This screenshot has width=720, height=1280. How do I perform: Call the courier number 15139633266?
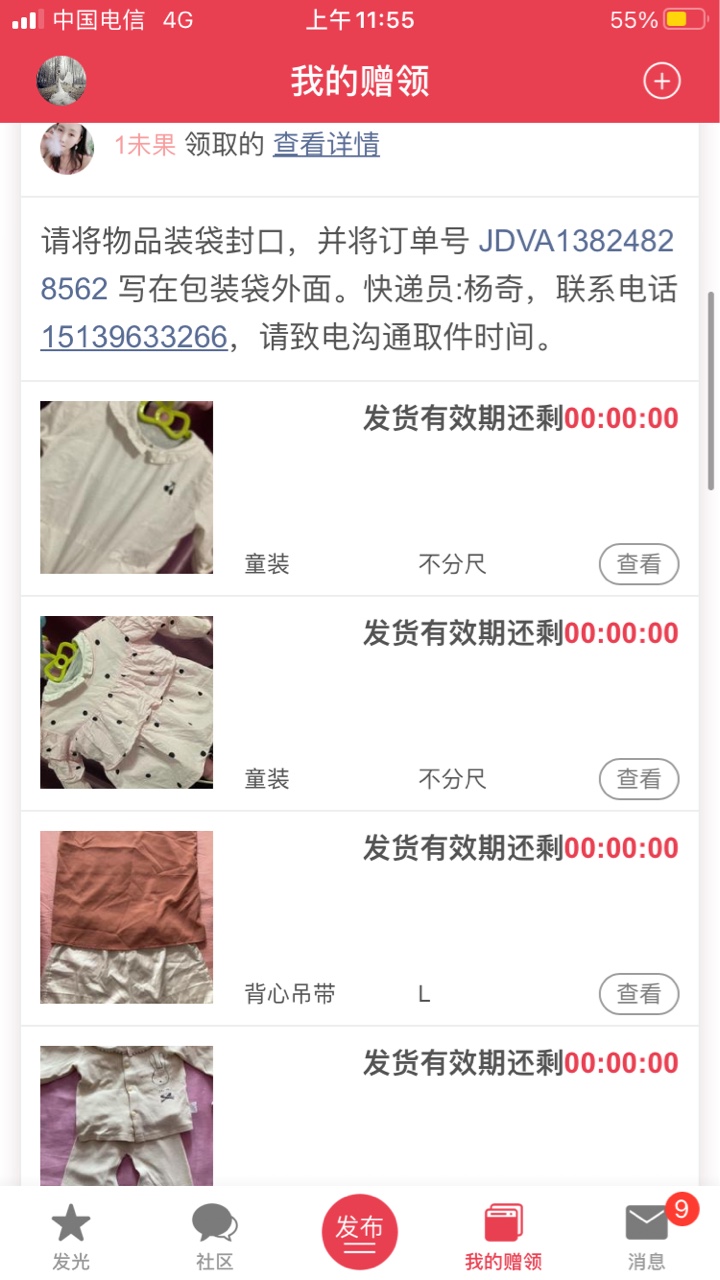click(x=134, y=337)
